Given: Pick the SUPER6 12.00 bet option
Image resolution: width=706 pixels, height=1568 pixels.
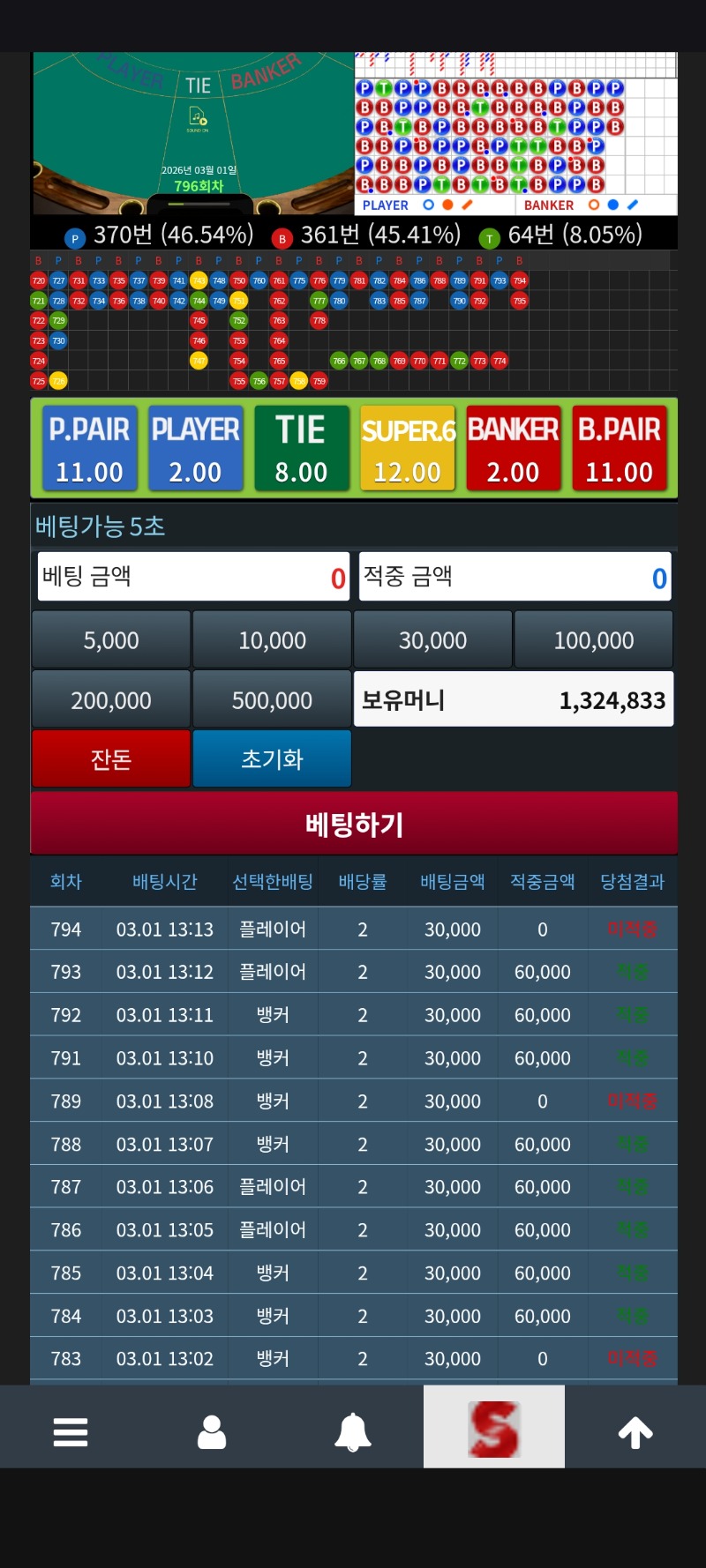Looking at the screenshot, I should (407, 448).
